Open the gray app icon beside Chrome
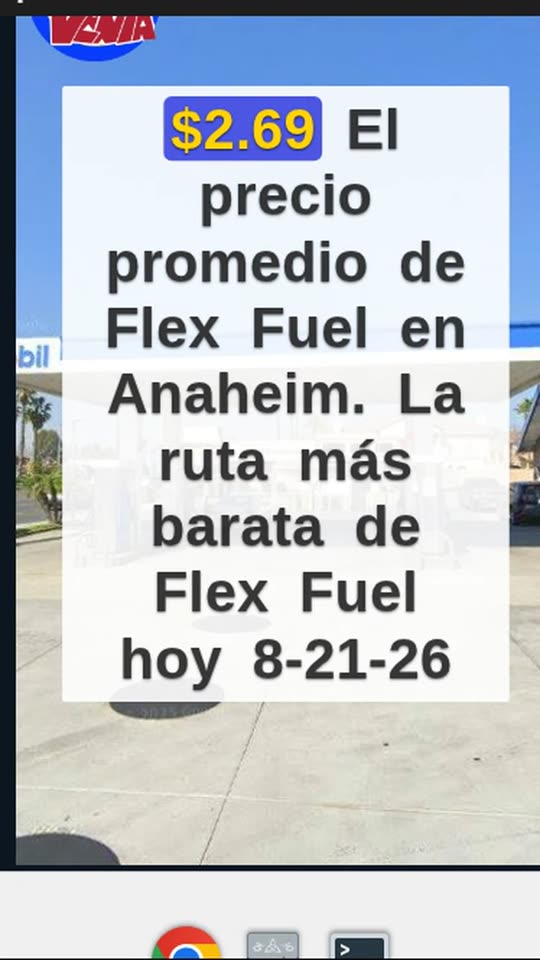Image resolution: width=540 pixels, height=960 pixels. [x=273, y=946]
